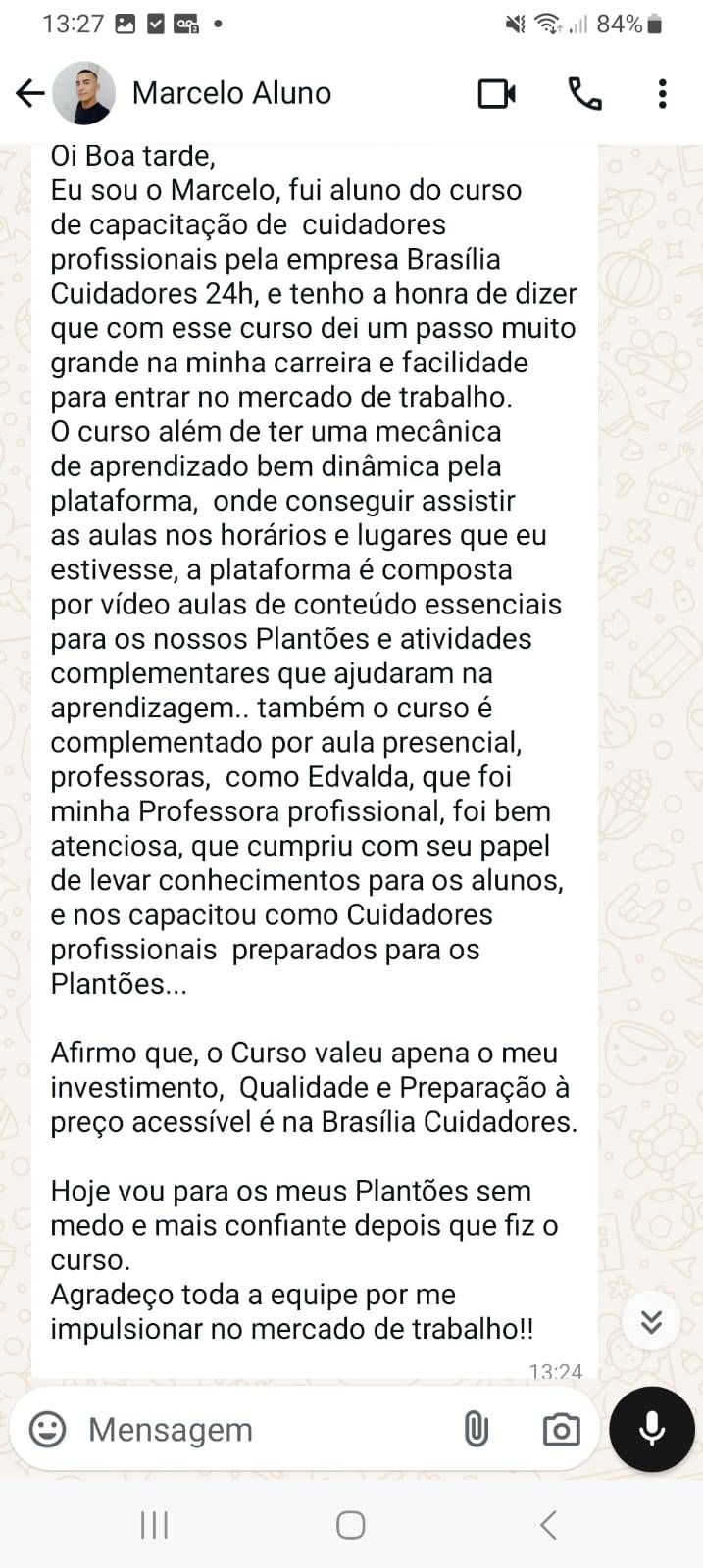Go to the system home screen

(351, 1525)
